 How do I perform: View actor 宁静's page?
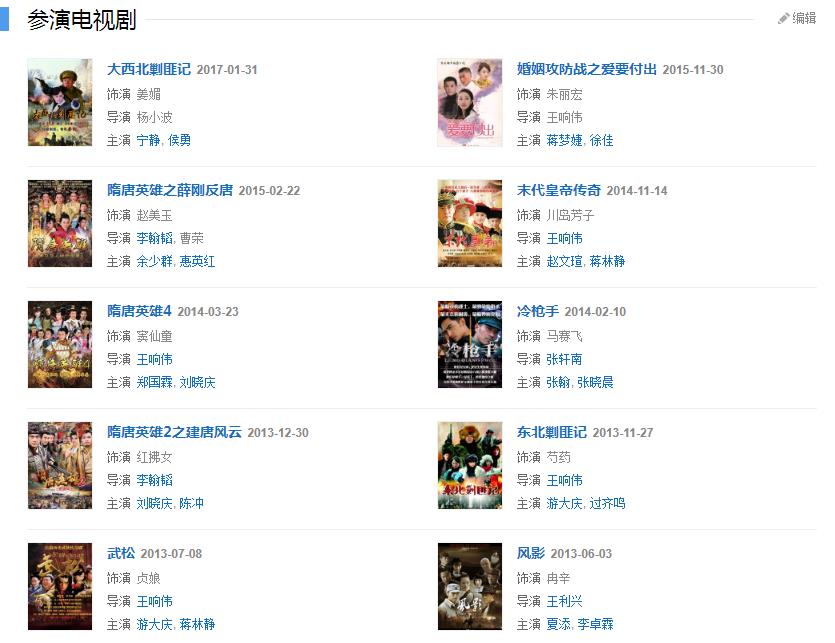[x=148, y=141]
